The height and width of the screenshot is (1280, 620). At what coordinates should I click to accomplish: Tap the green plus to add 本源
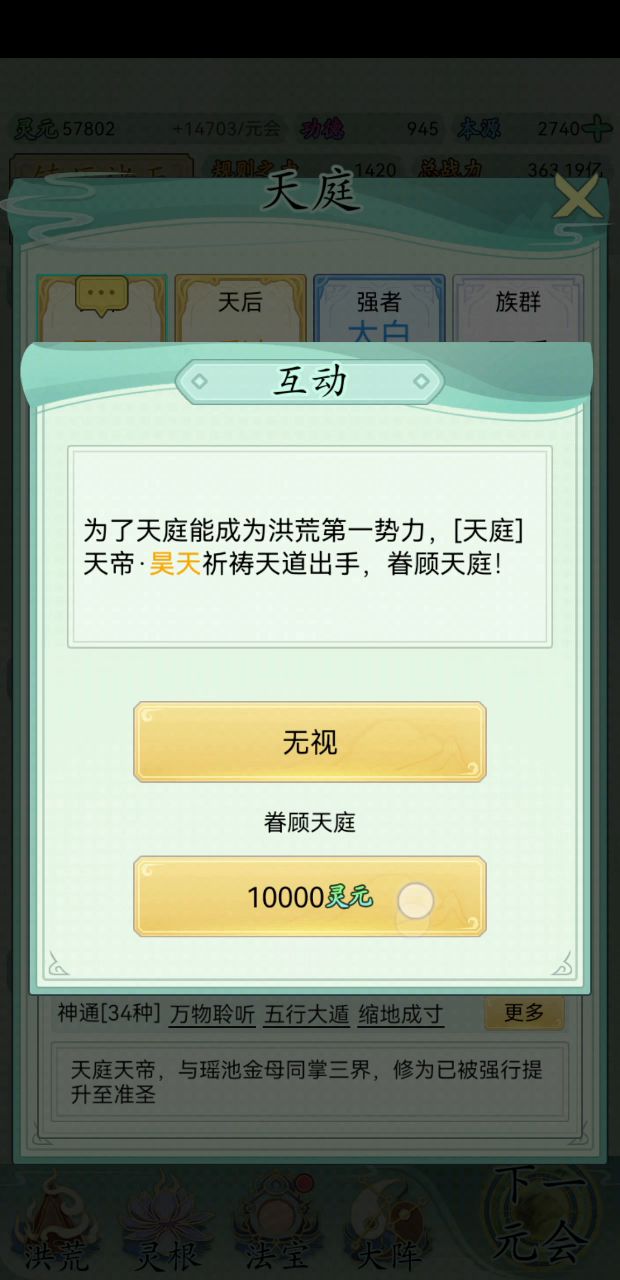[x=597, y=128]
